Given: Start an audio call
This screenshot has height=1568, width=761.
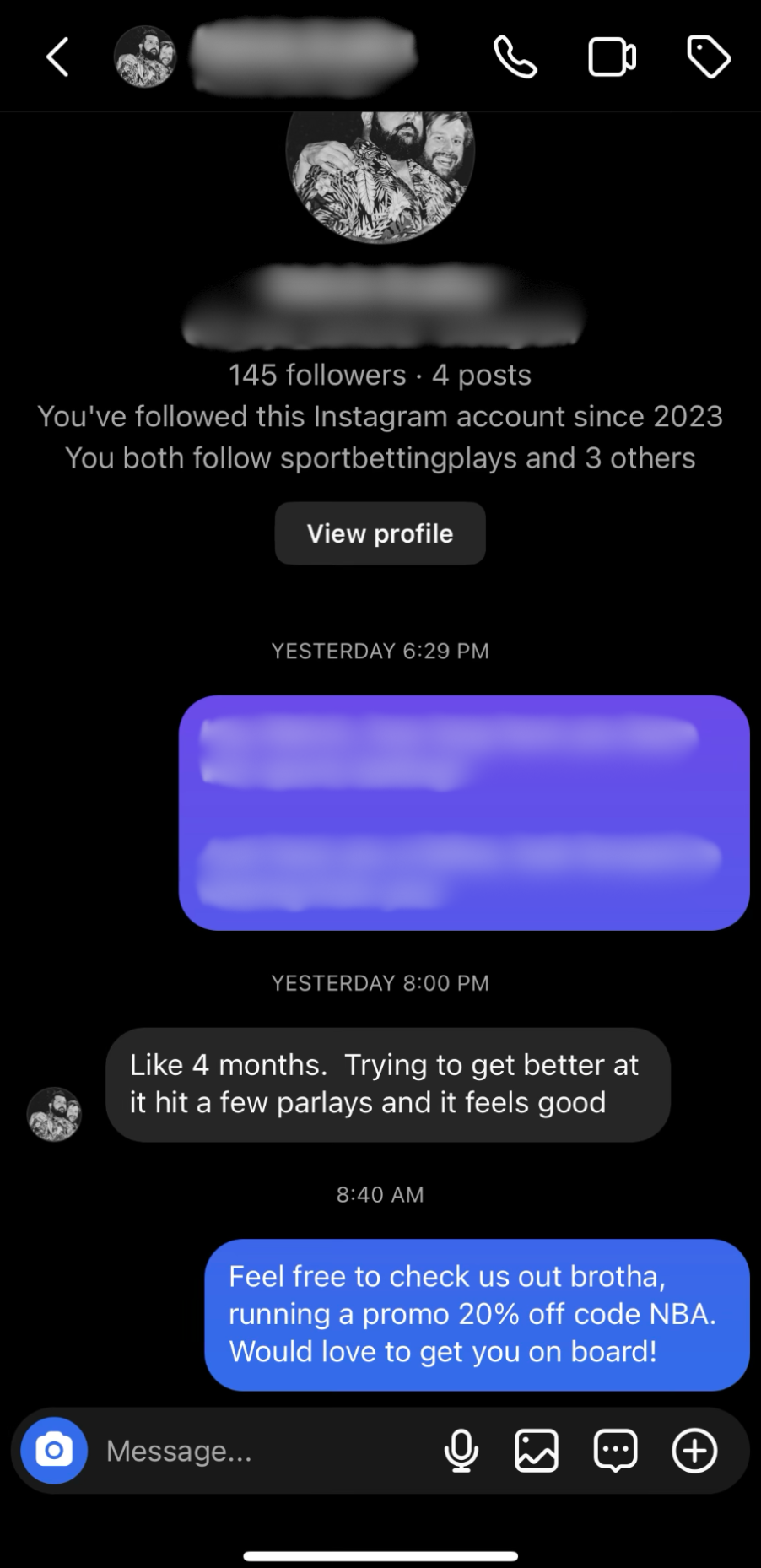Looking at the screenshot, I should [x=515, y=57].
